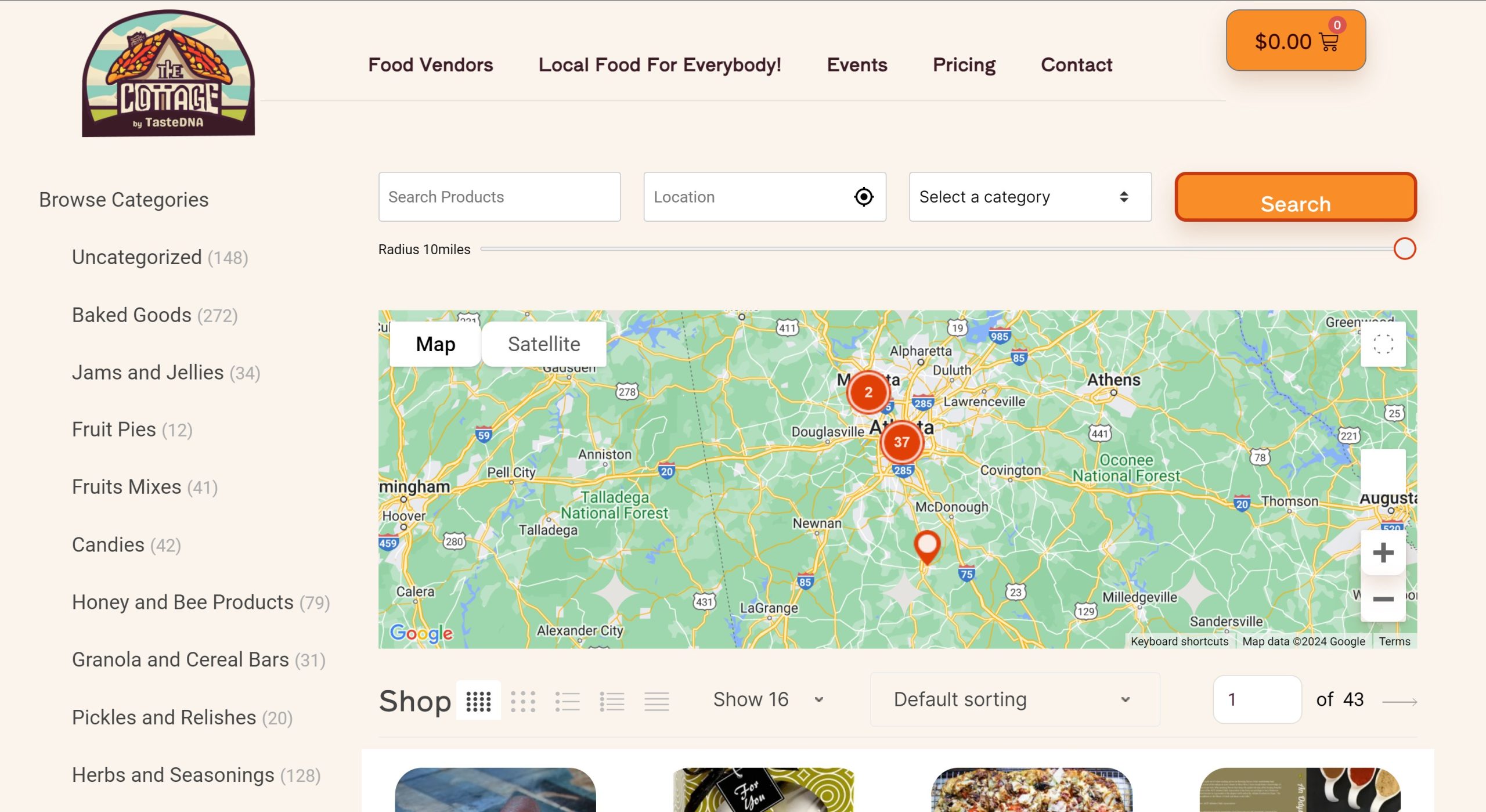The height and width of the screenshot is (812, 1486).
Task: Go to the next shop page arrow
Action: [x=1400, y=701]
